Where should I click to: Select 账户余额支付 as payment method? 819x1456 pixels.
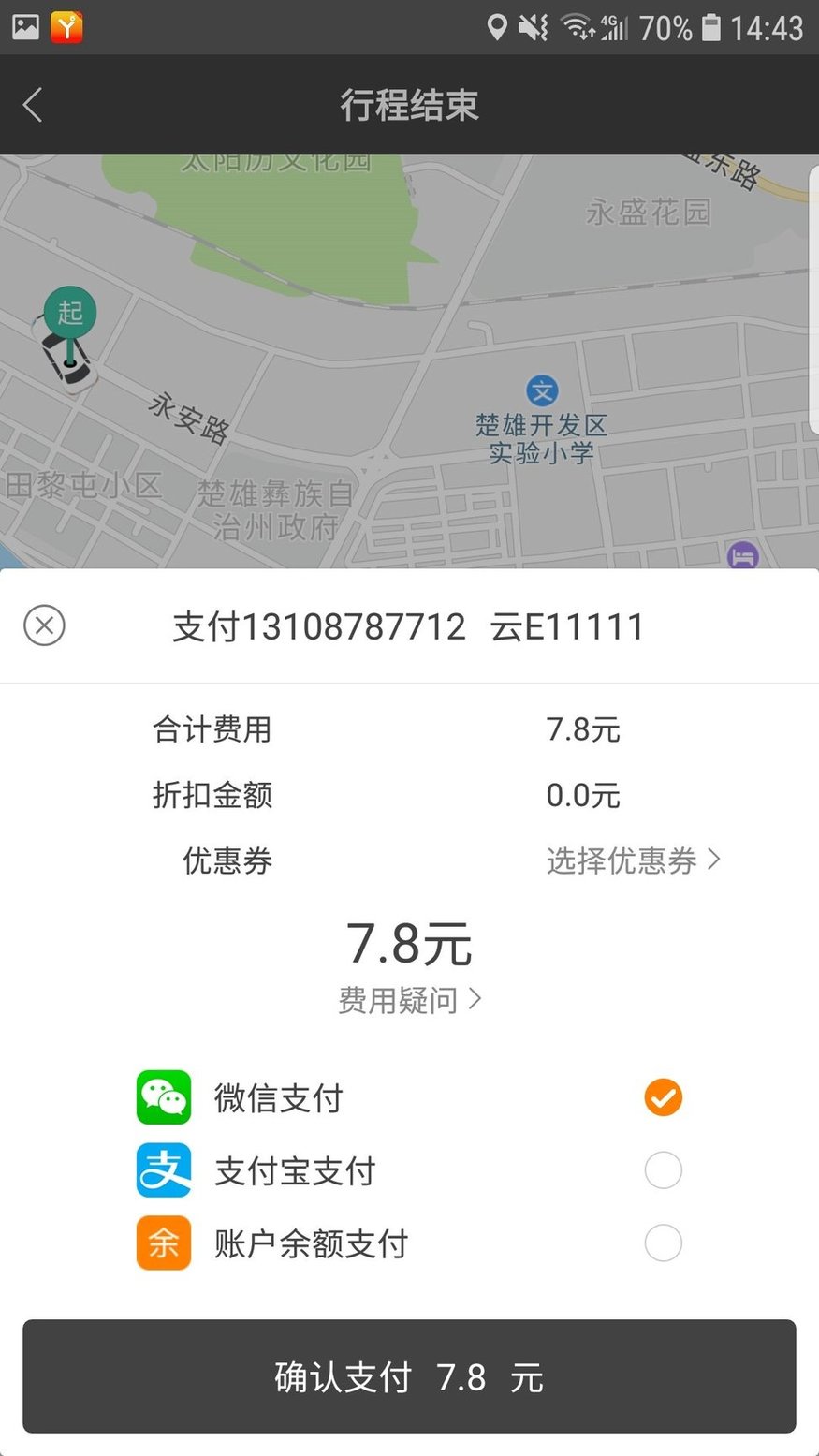coord(663,1243)
